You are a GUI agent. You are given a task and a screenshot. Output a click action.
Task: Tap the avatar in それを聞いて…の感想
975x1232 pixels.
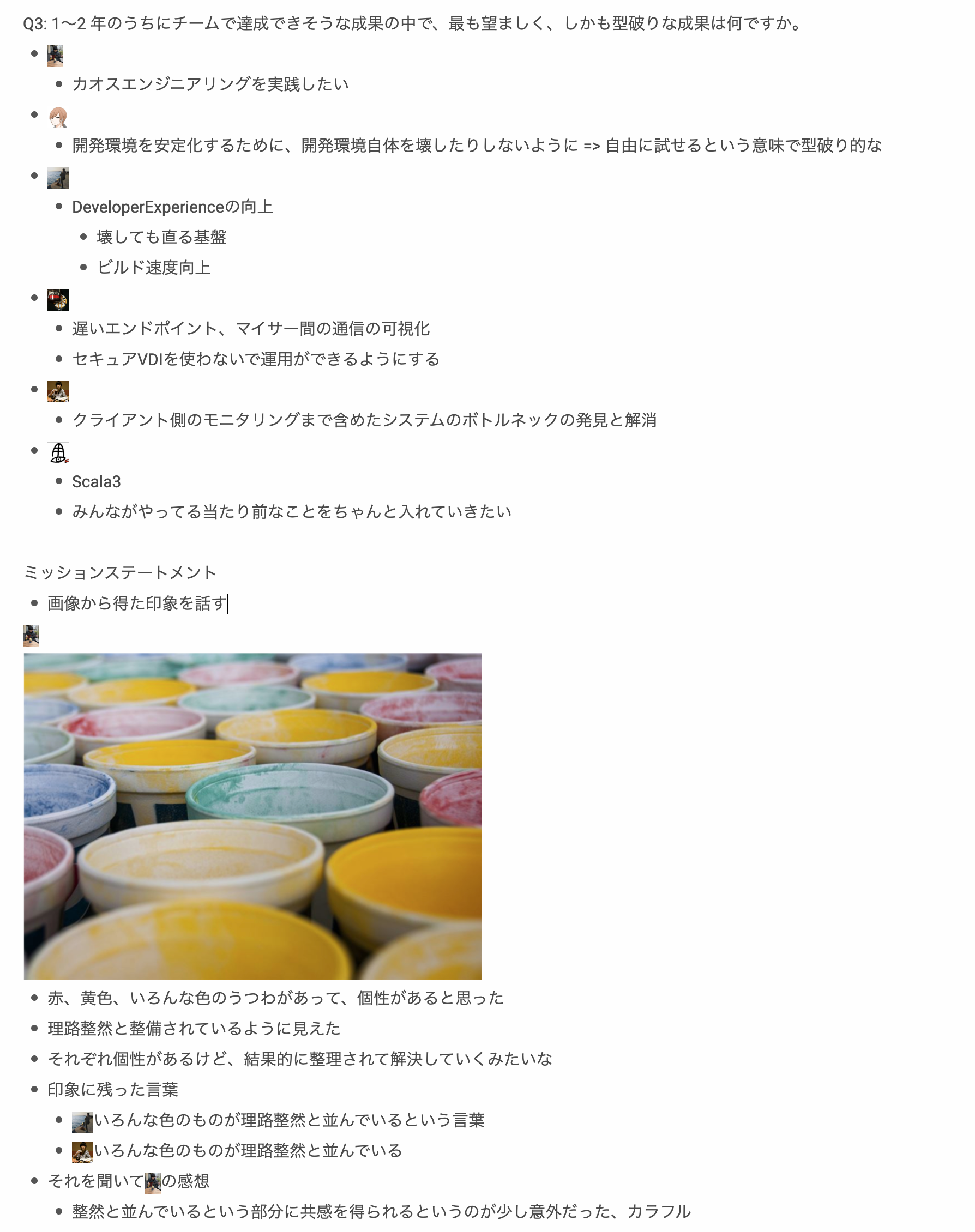(x=153, y=1182)
